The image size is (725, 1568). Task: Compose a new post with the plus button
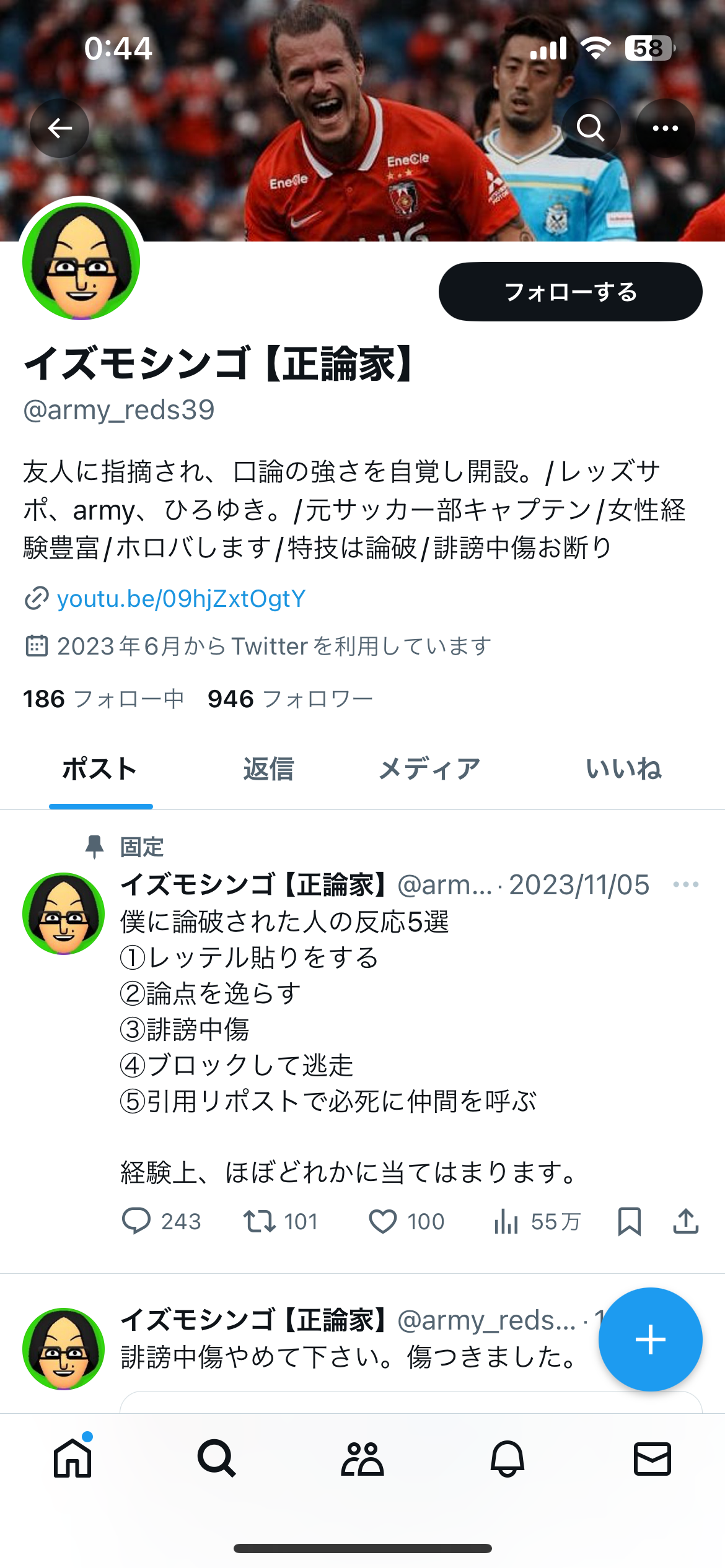coord(650,1339)
